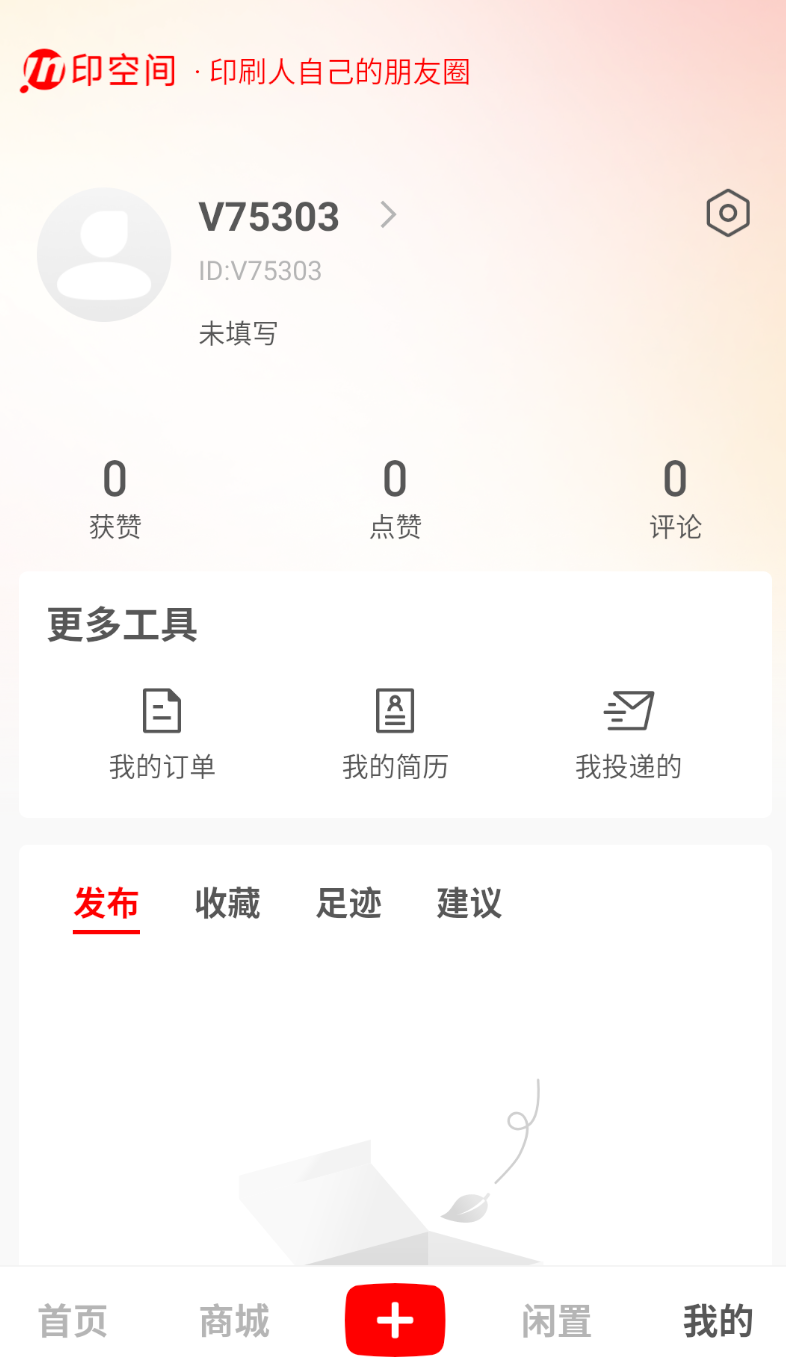Tap the red plus publish button

(394, 1320)
